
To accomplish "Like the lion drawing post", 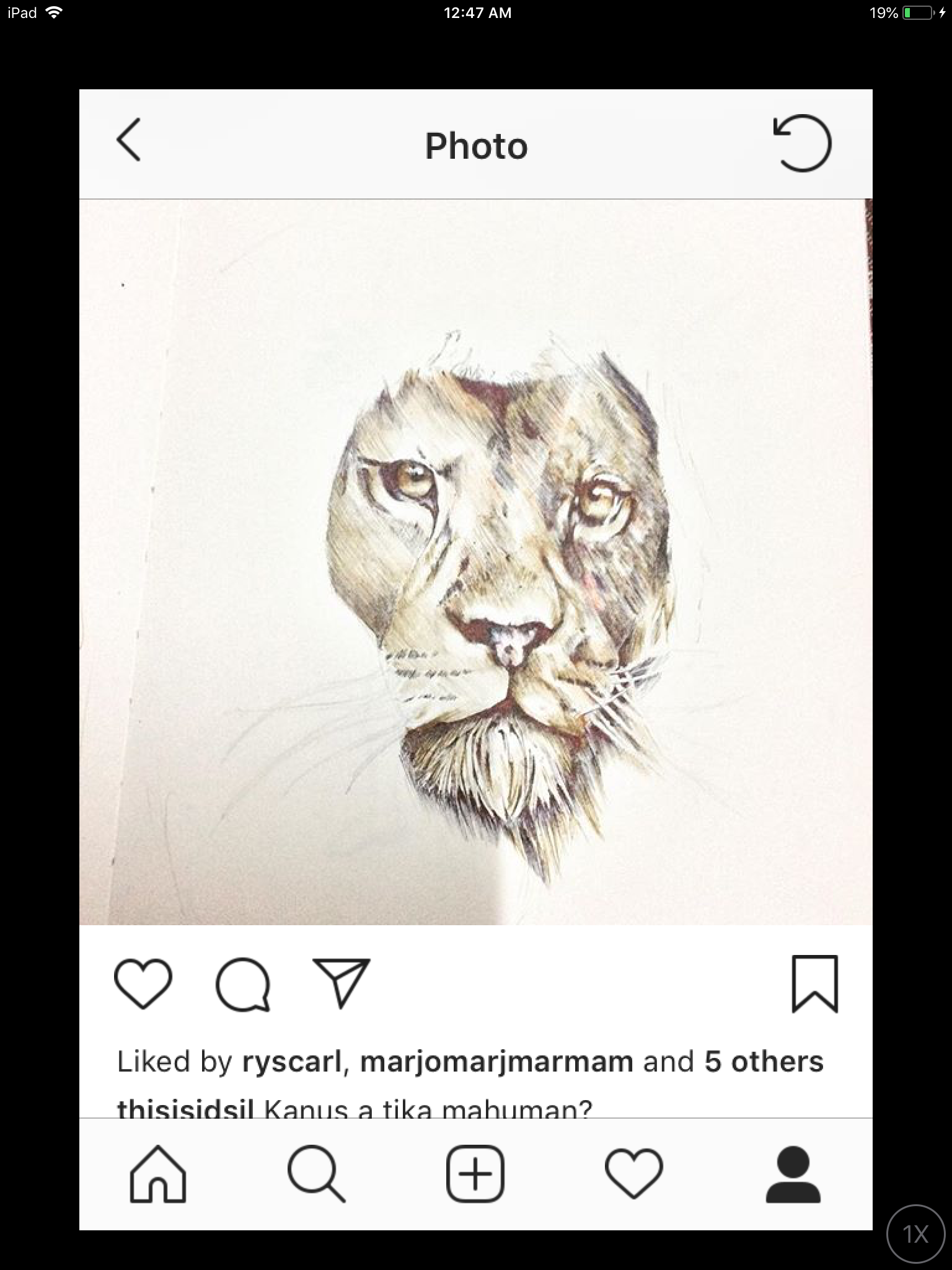I will [143, 984].
